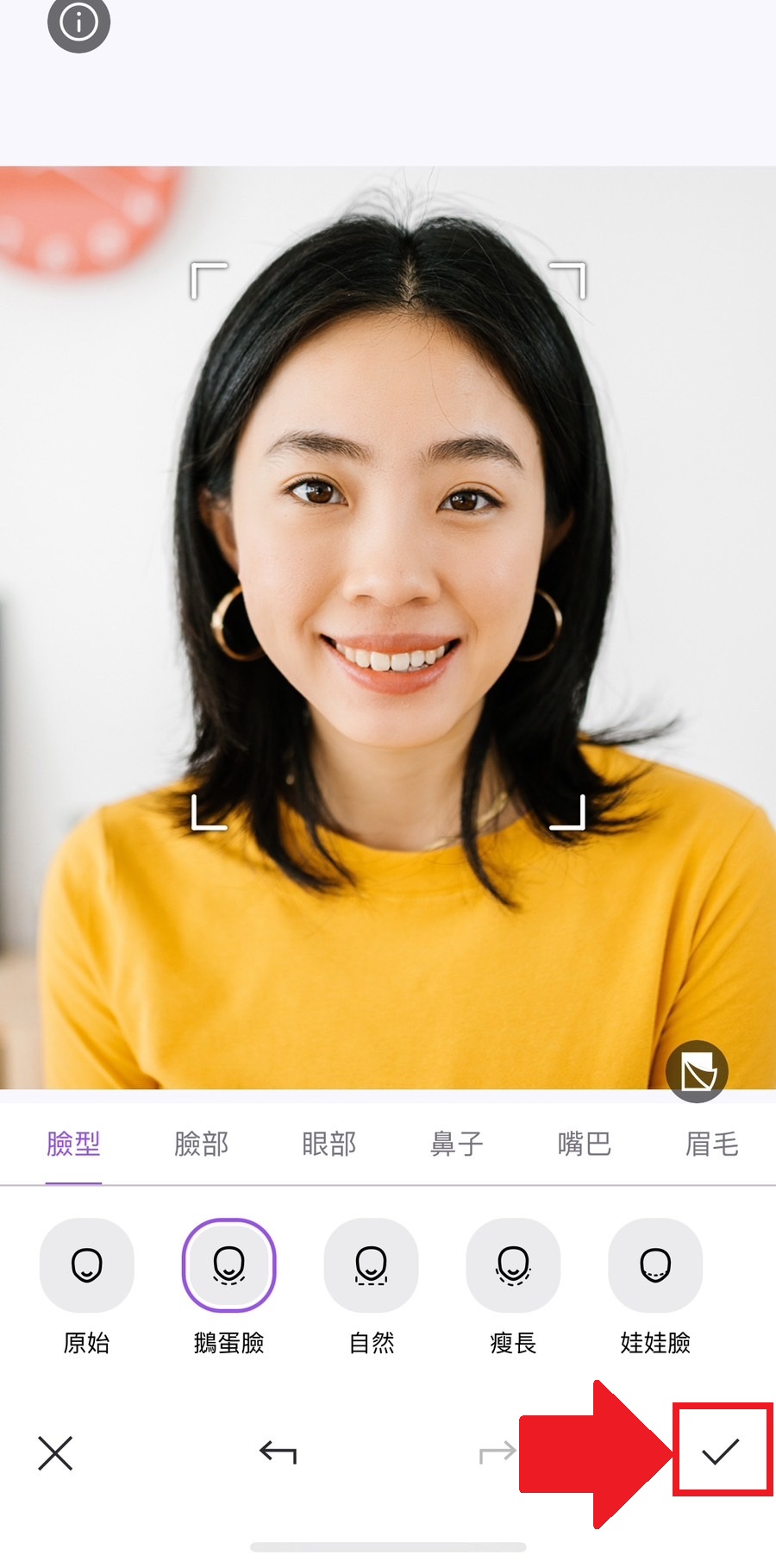Tap the before/after compare button
The height and width of the screenshot is (1568, 776).
click(697, 1071)
